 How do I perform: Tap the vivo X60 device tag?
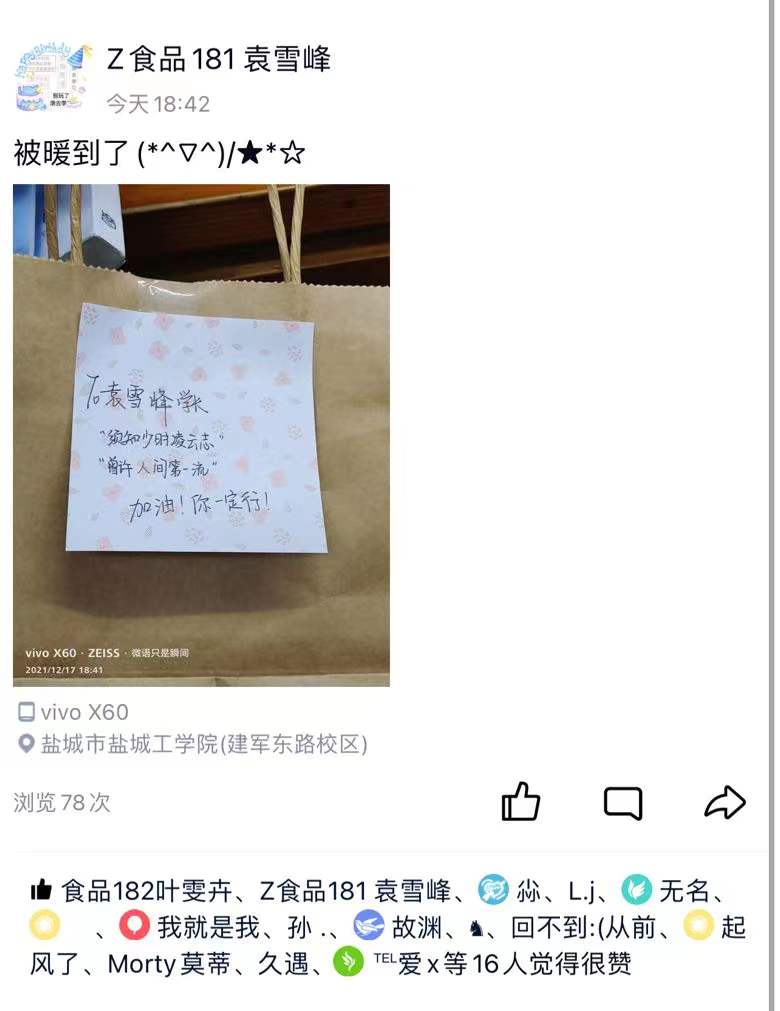84,712
